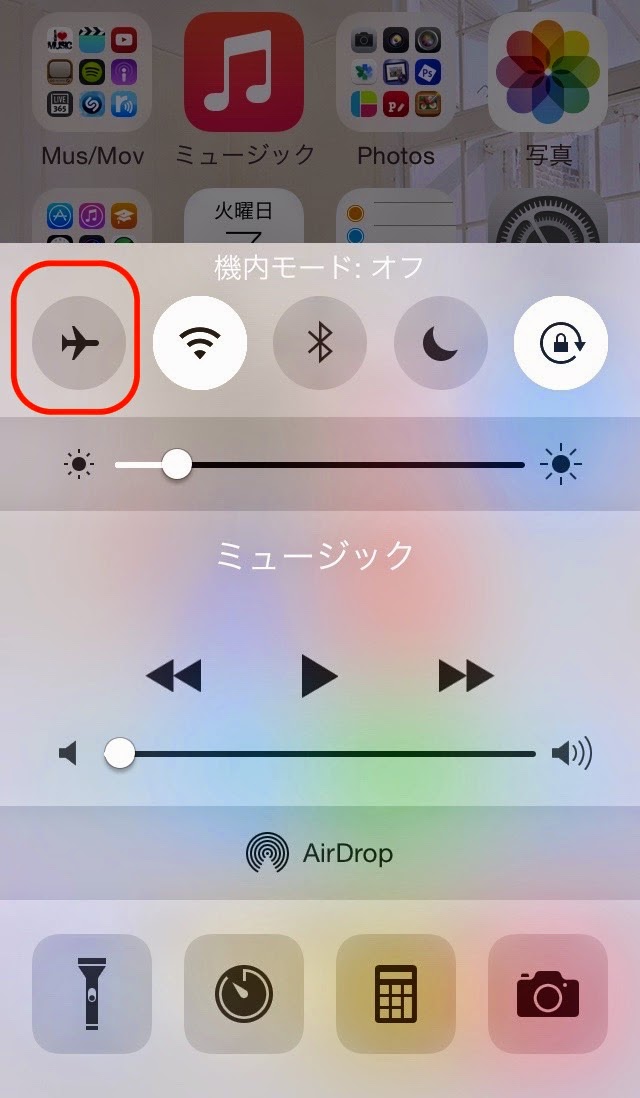Enable Bluetooth

coord(320,344)
